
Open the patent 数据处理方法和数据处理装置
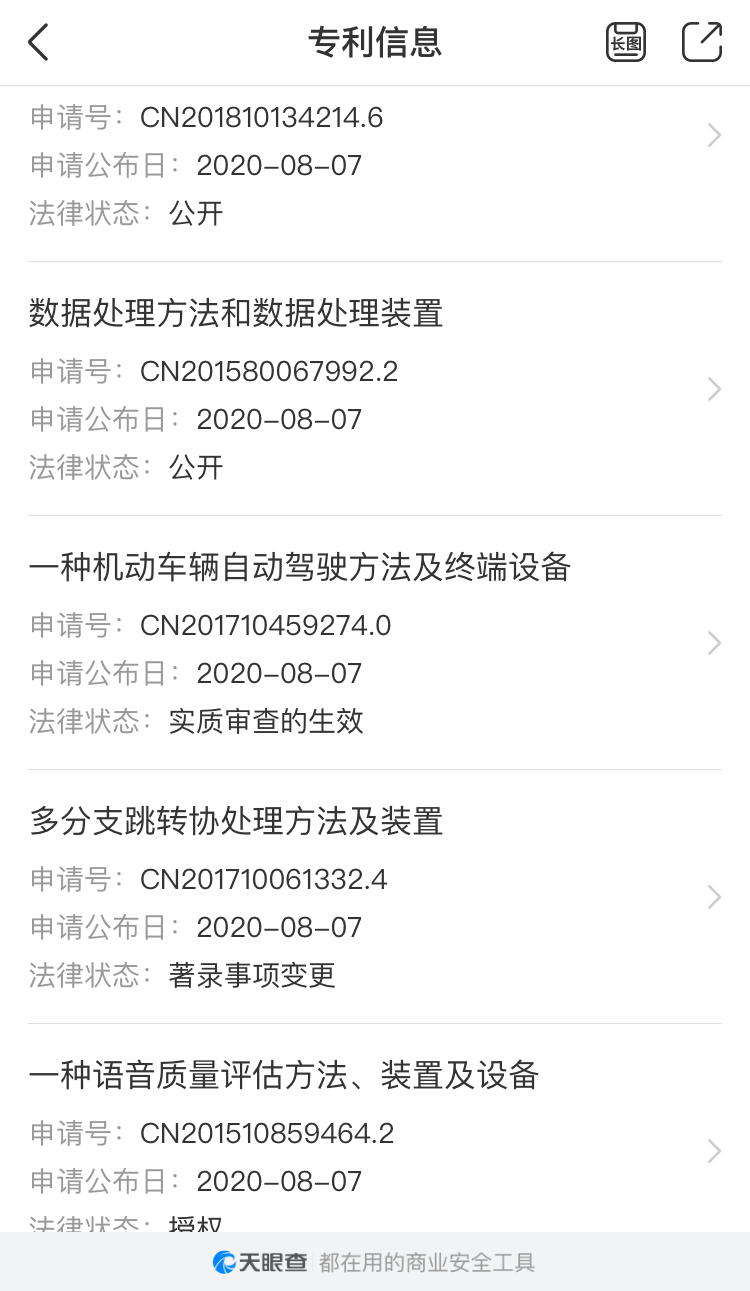tap(375, 389)
